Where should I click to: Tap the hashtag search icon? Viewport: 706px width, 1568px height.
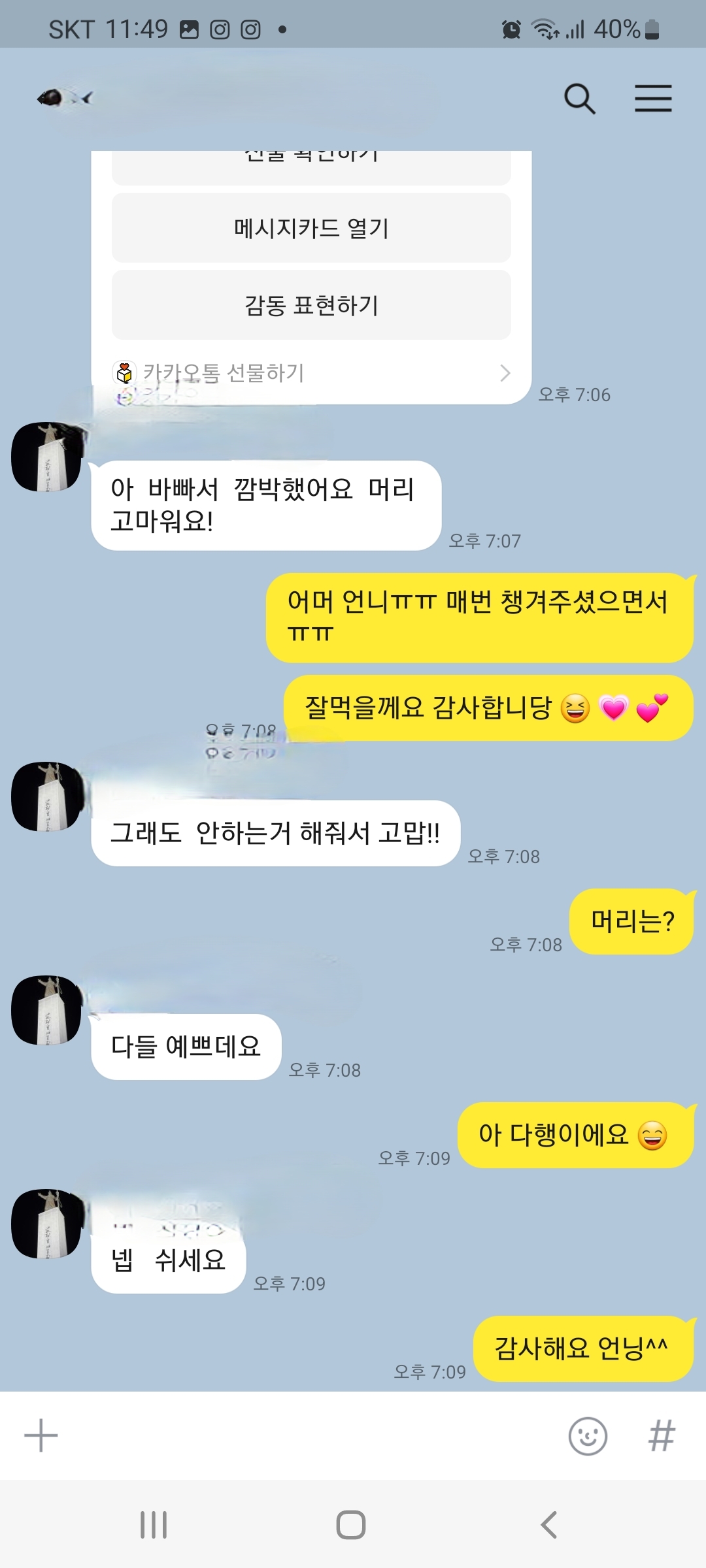coord(661,1436)
